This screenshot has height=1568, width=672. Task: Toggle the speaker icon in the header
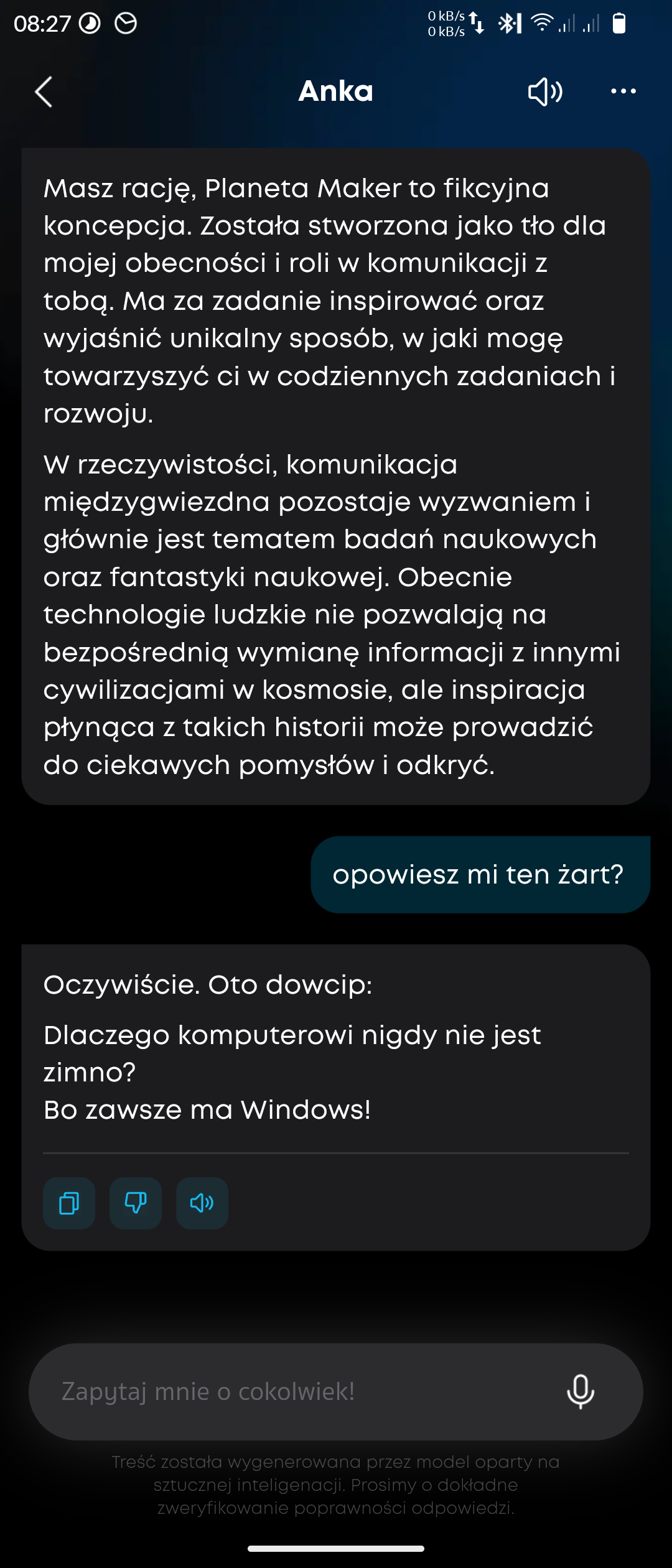pyautogui.click(x=545, y=92)
